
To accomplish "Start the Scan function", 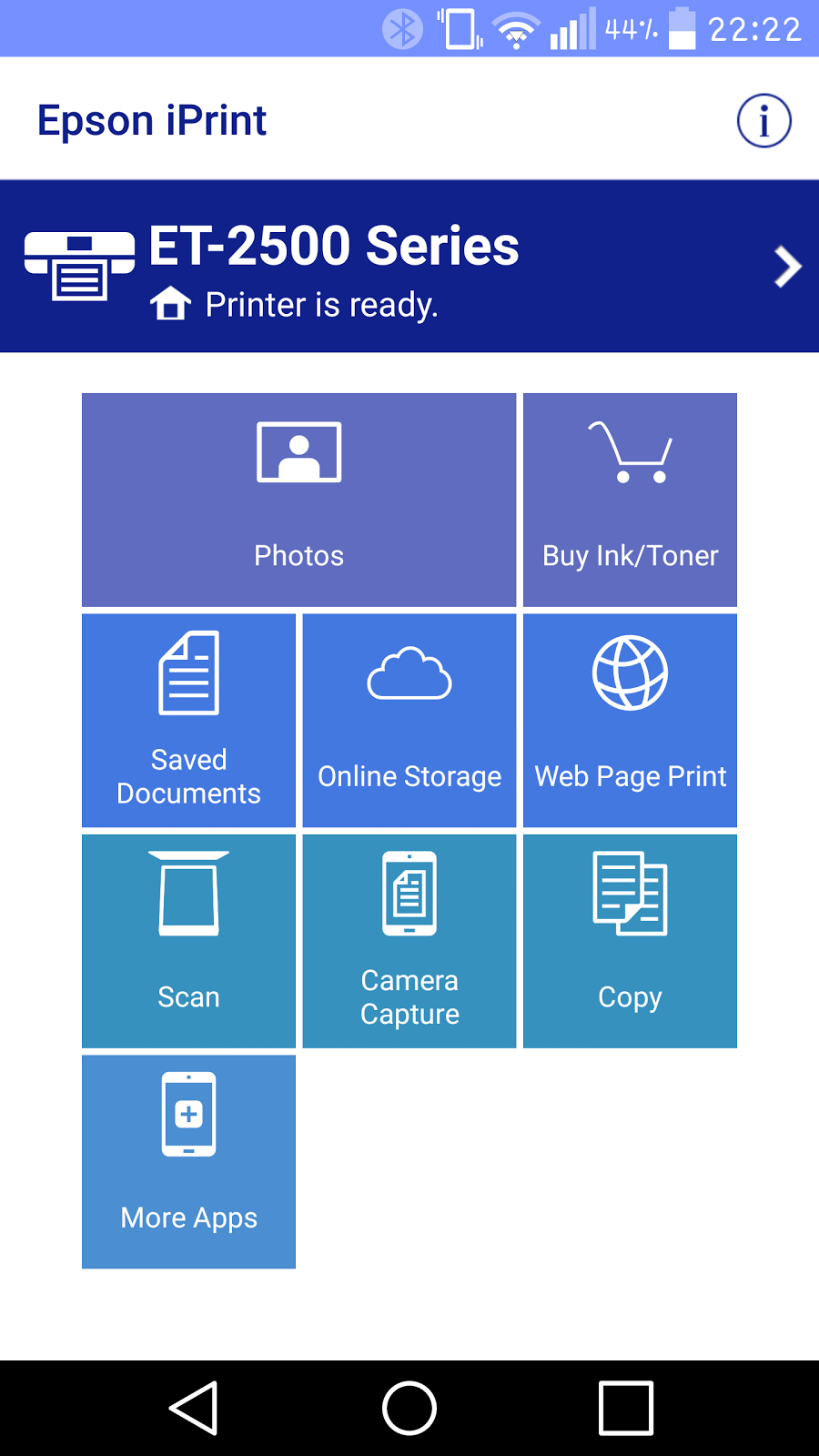I will click(188, 941).
